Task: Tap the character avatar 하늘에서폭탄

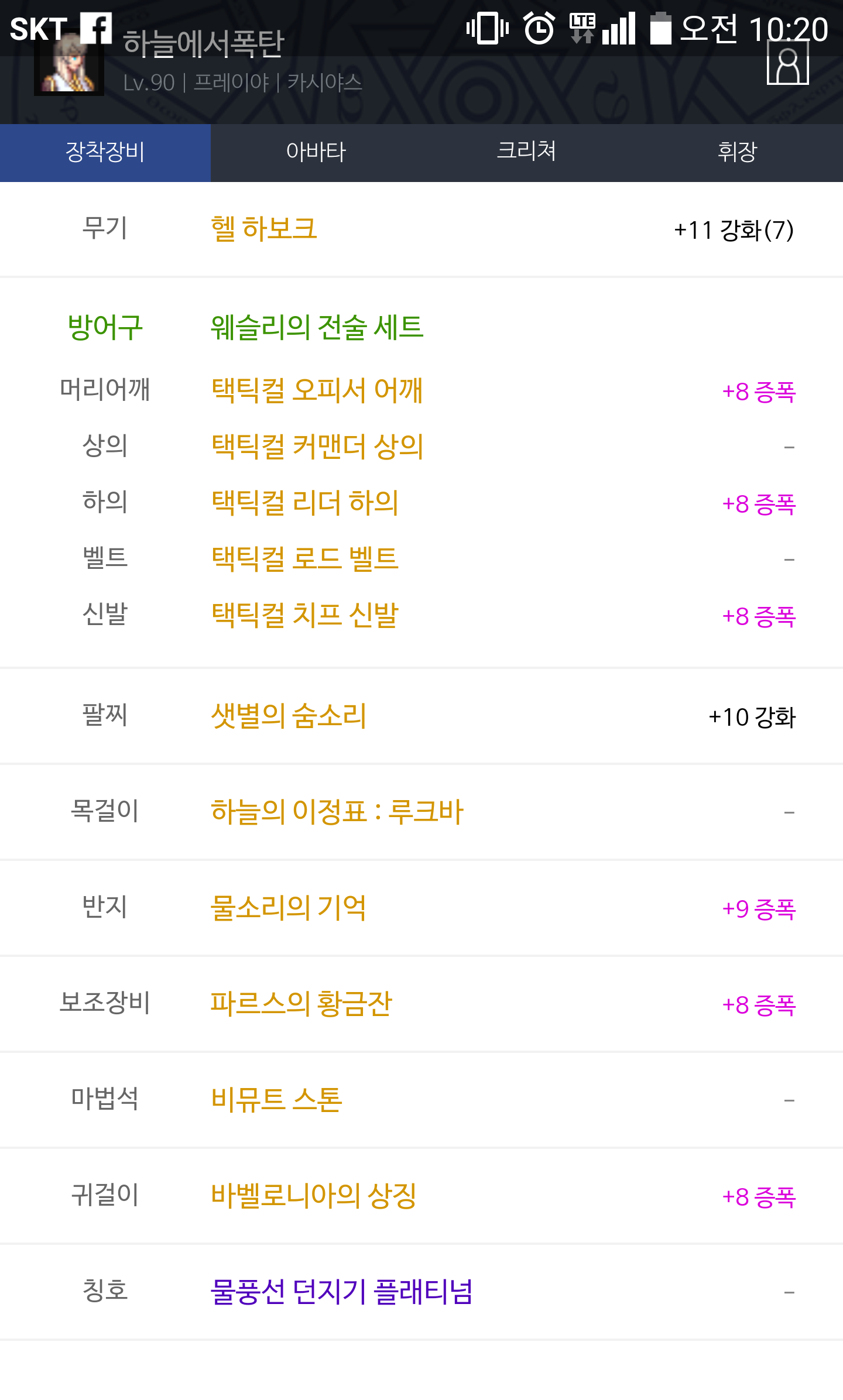Action: pyautogui.click(x=69, y=63)
